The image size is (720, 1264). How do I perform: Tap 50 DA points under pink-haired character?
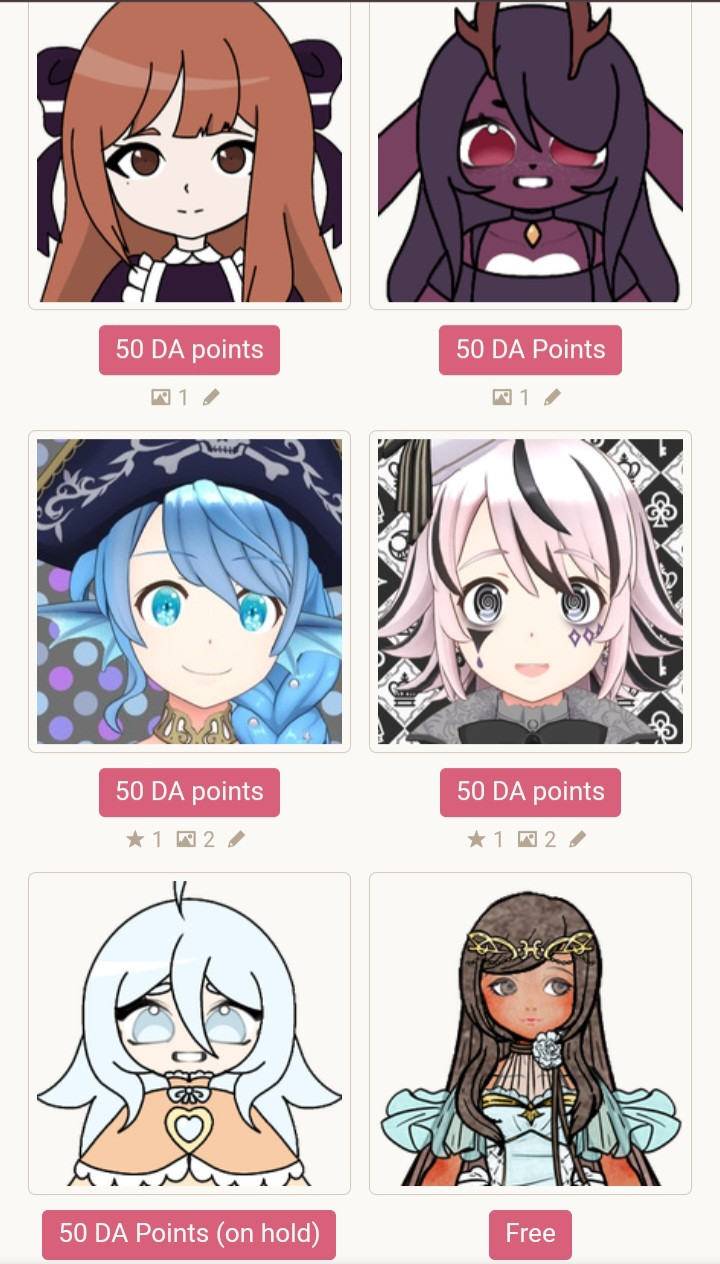530,792
